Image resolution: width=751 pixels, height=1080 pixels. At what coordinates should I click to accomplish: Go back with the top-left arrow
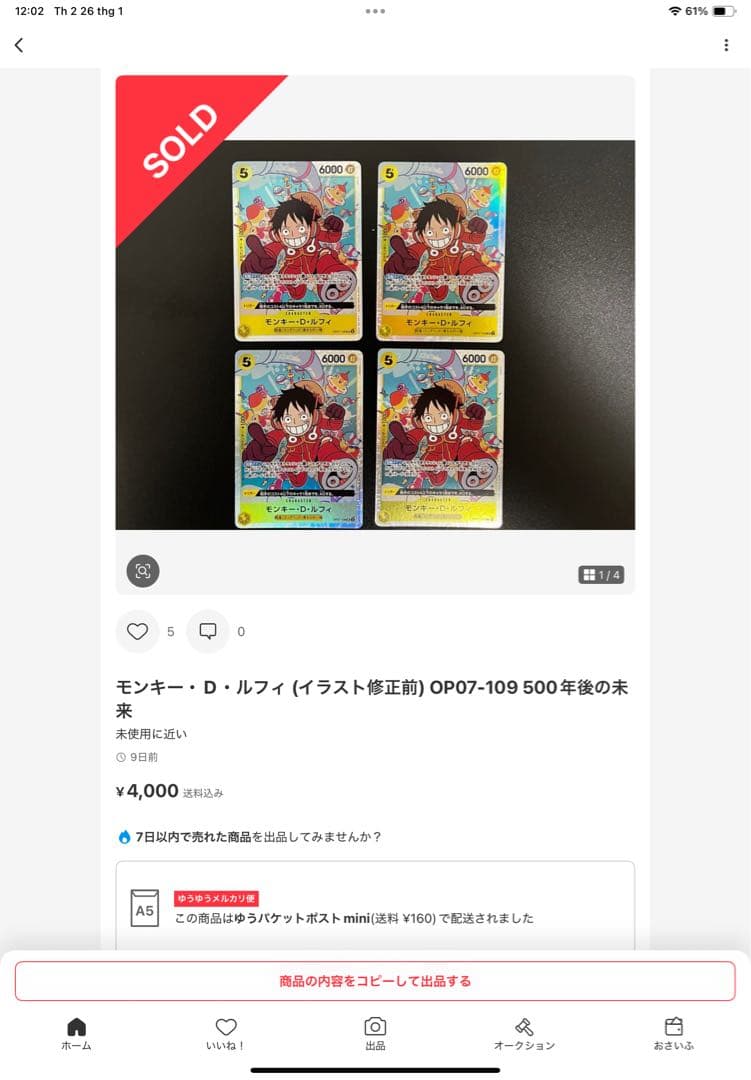point(19,45)
